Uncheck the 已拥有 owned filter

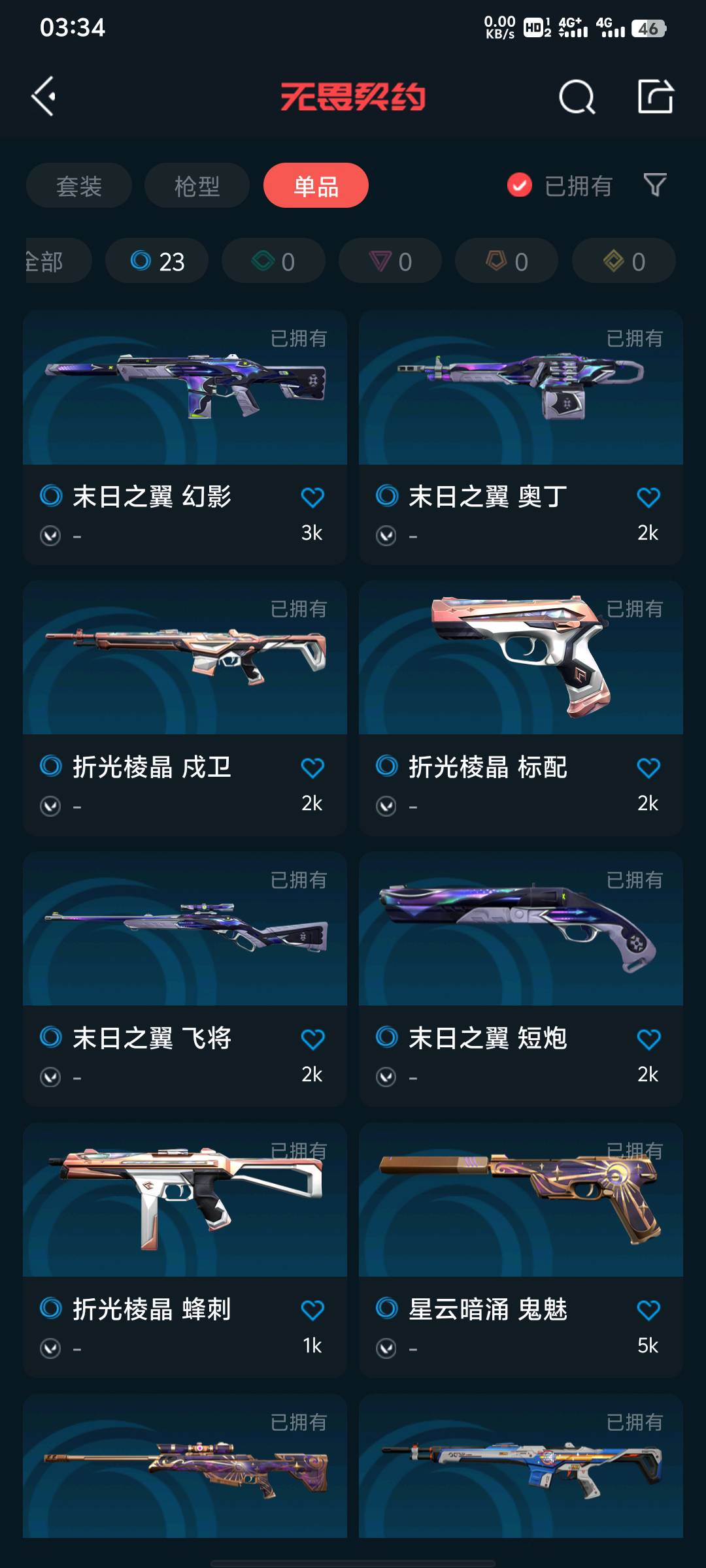pos(520,186)
